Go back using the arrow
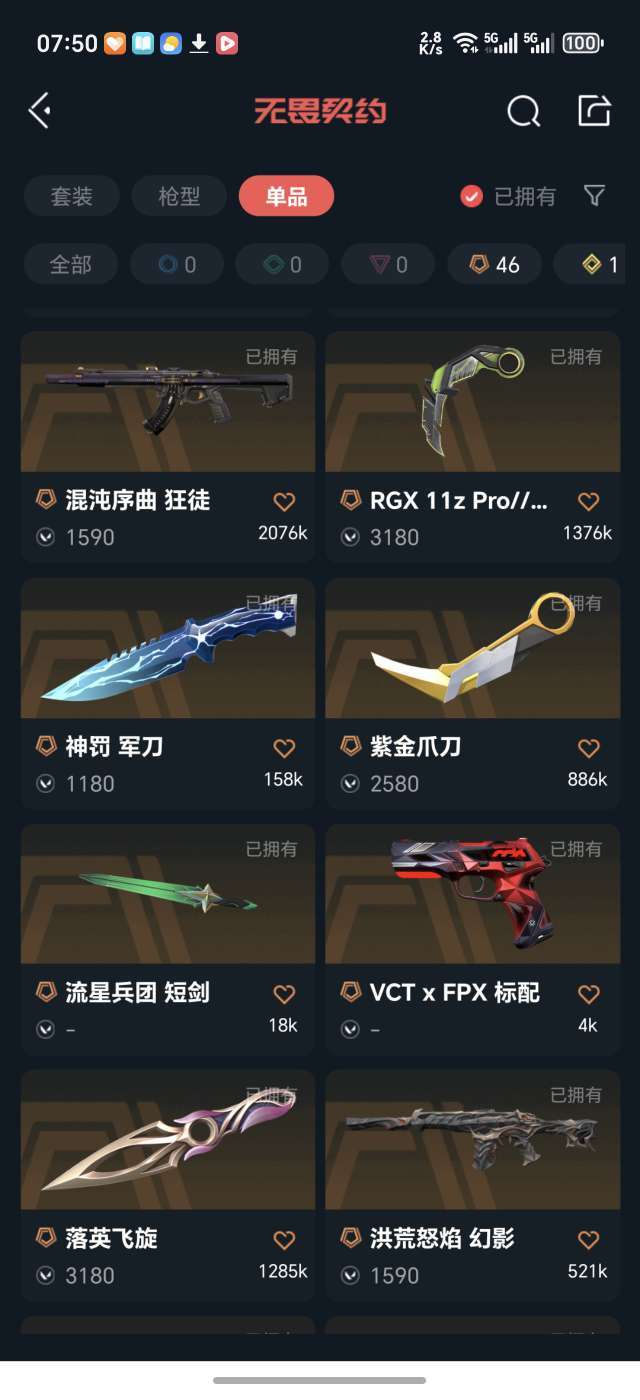The height and width of the screenshot is (1400, 640). tap(40, 110)
